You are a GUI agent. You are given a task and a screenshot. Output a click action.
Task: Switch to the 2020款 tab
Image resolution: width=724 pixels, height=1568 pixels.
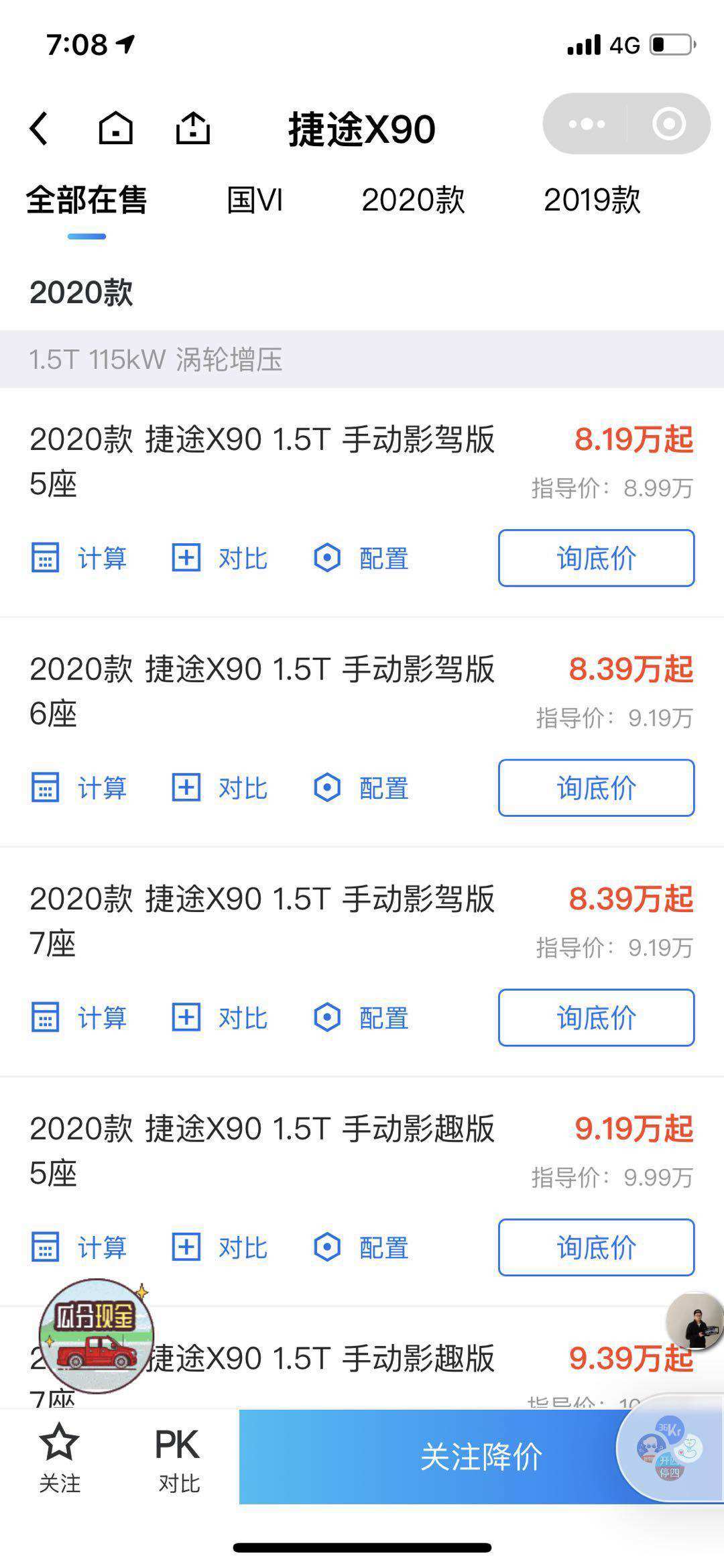[413, 200]
